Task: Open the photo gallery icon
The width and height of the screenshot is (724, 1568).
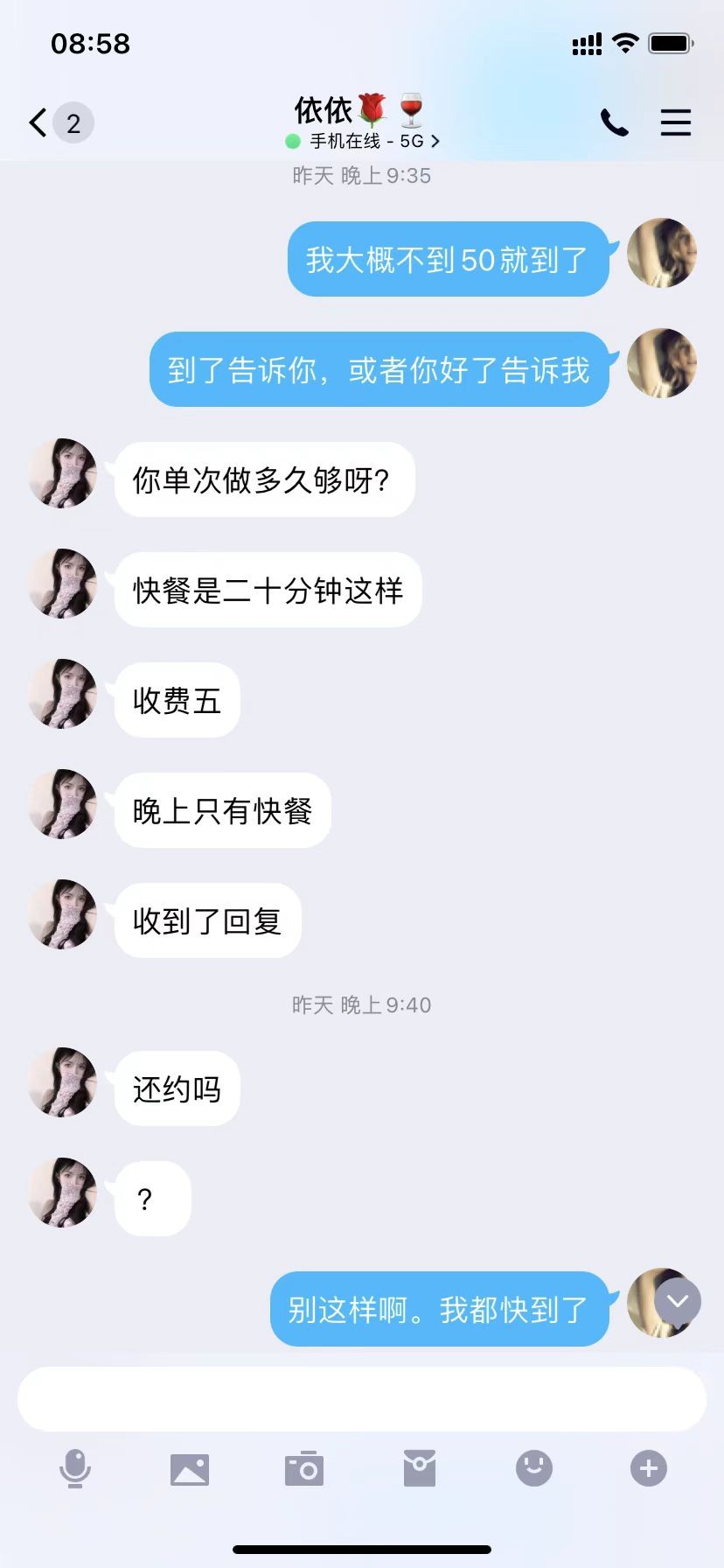Action: pyautogui.click(x=190, y=1468)
